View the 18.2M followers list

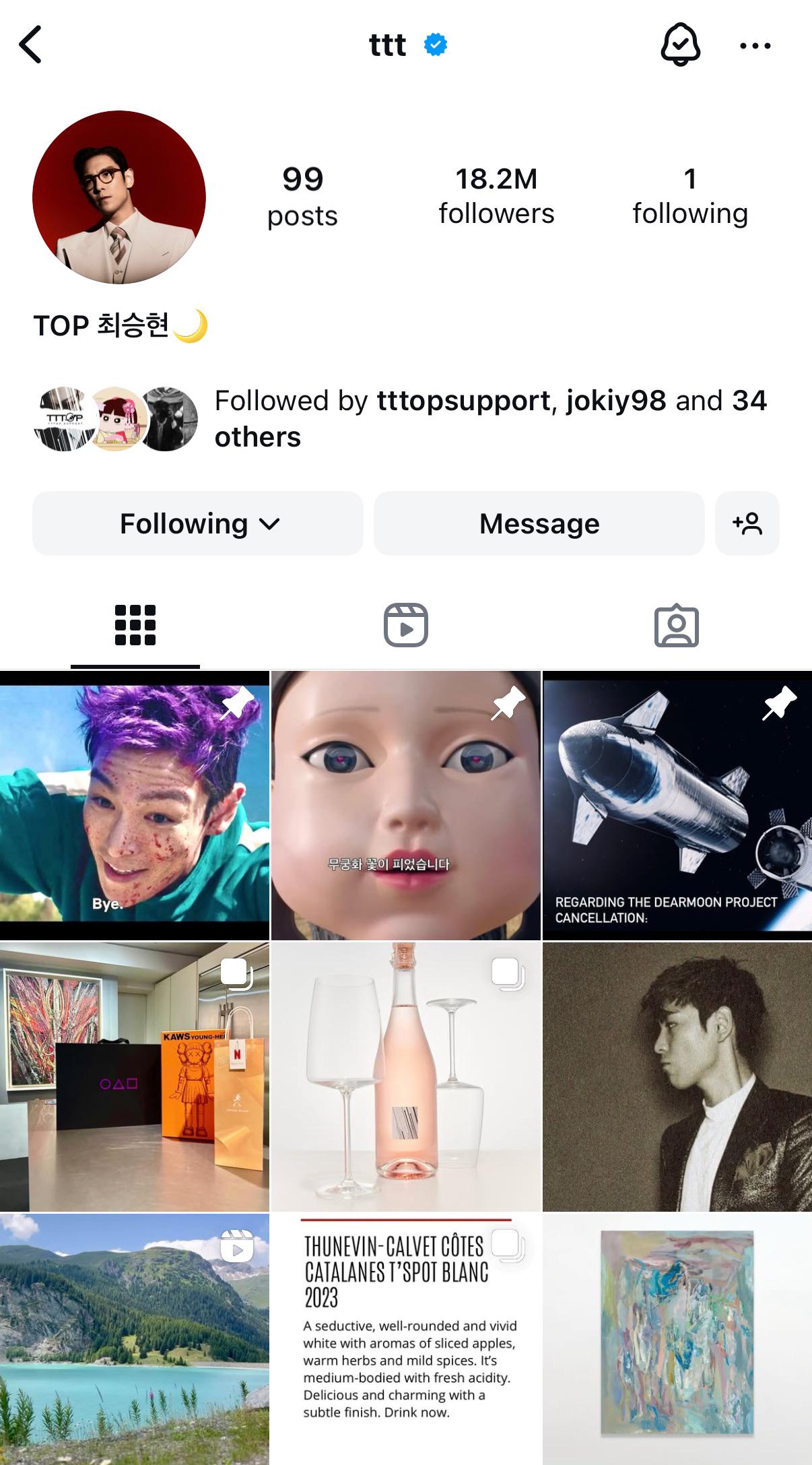coord(496,196)
